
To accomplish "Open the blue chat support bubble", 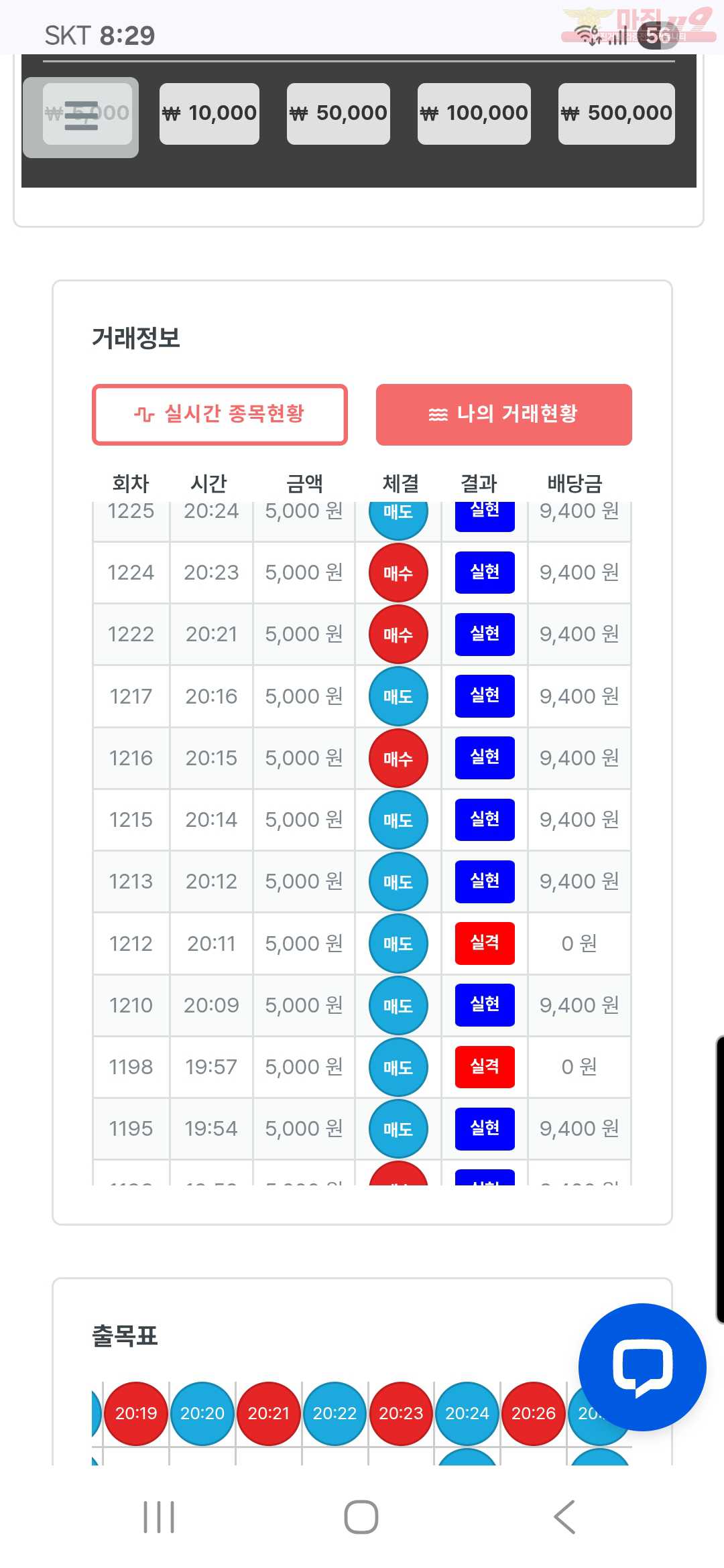I will click(642, 1366).
